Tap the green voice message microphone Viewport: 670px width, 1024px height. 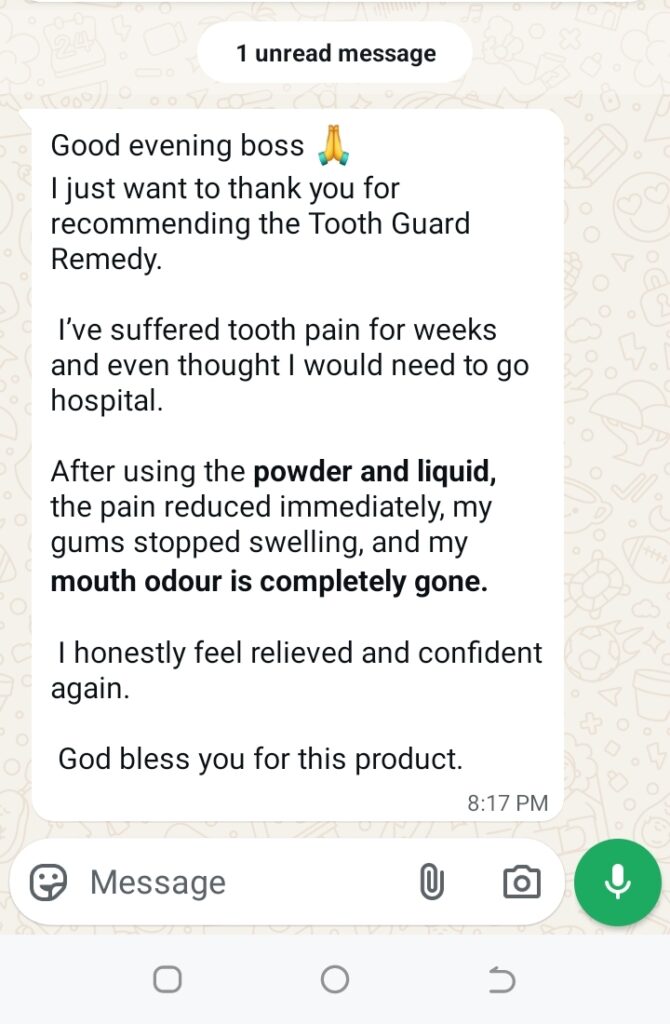click(x=618, y=882)
